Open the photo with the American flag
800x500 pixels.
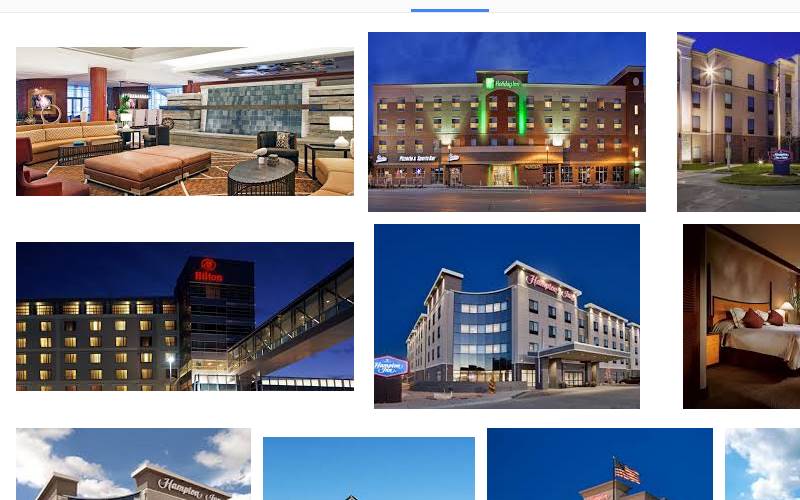599,464
